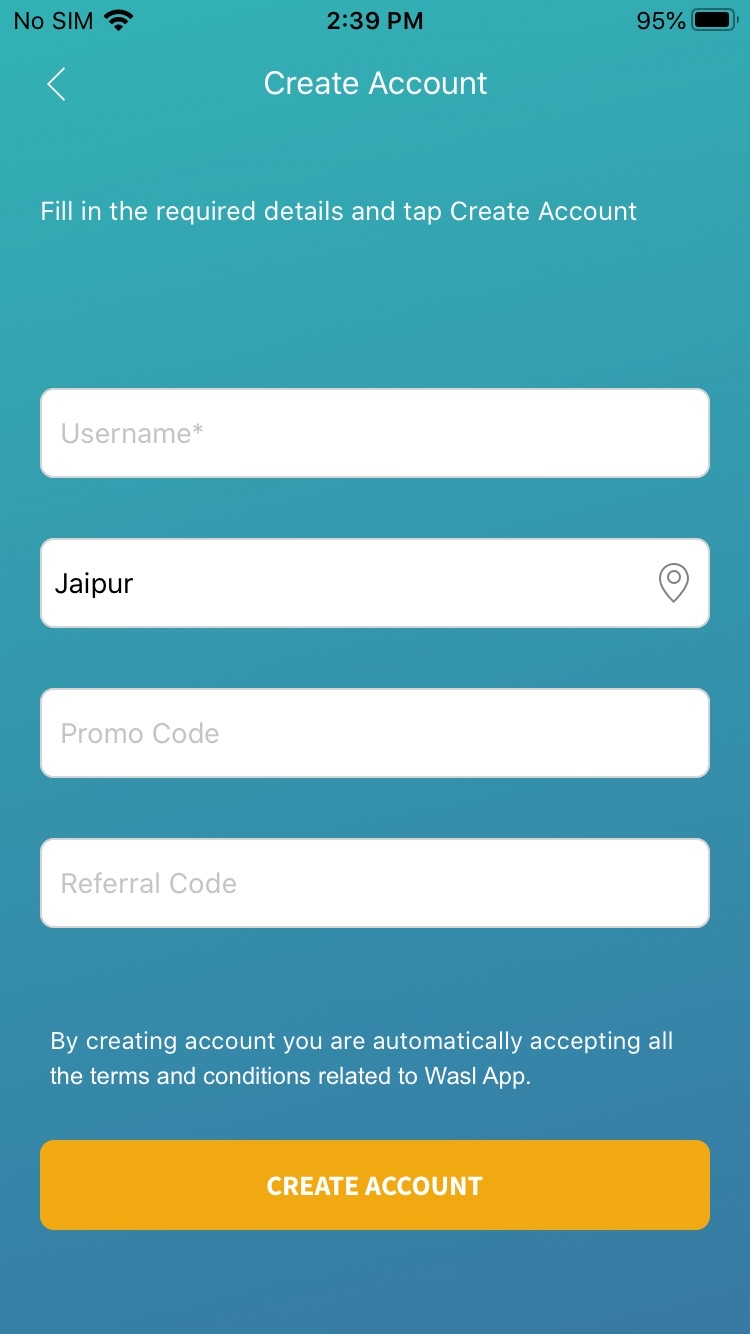Go back using the header arrow
750x1334 pixels.
point(57,84)
